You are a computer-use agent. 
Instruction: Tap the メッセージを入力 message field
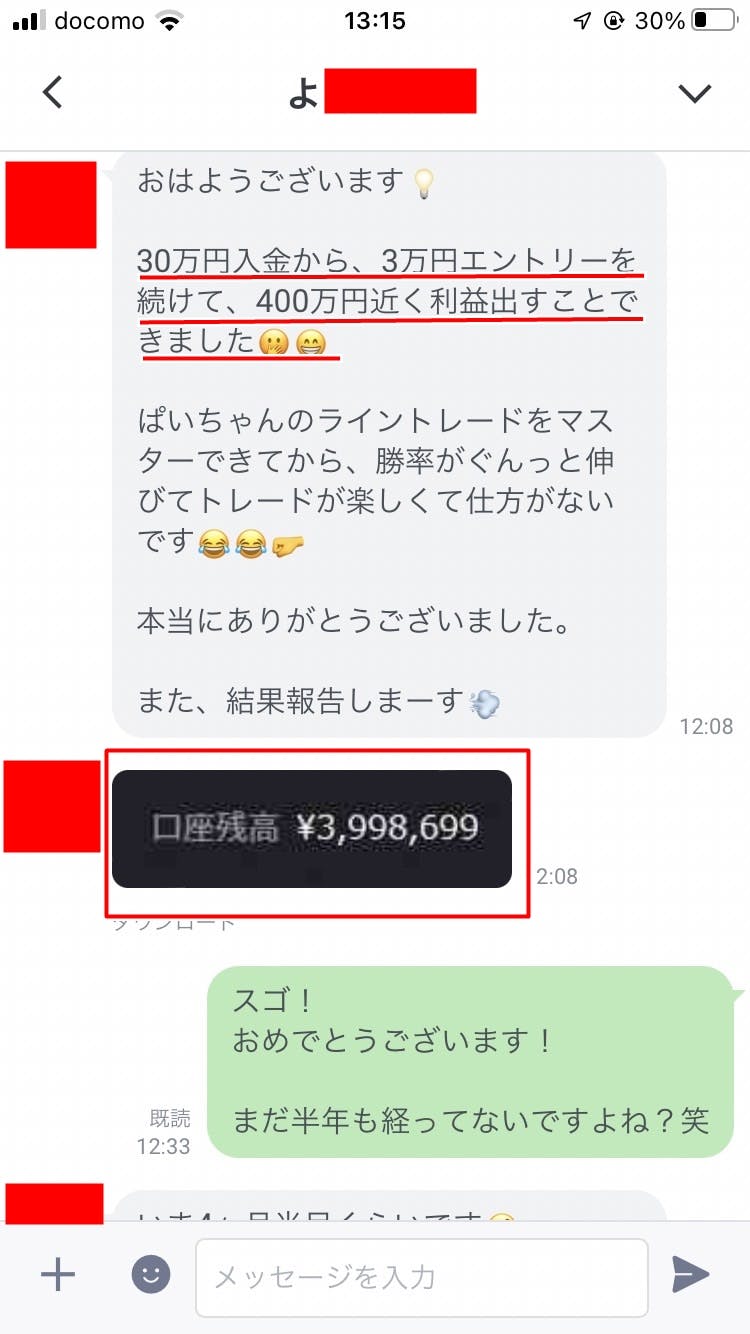[x=420, y=1277]
